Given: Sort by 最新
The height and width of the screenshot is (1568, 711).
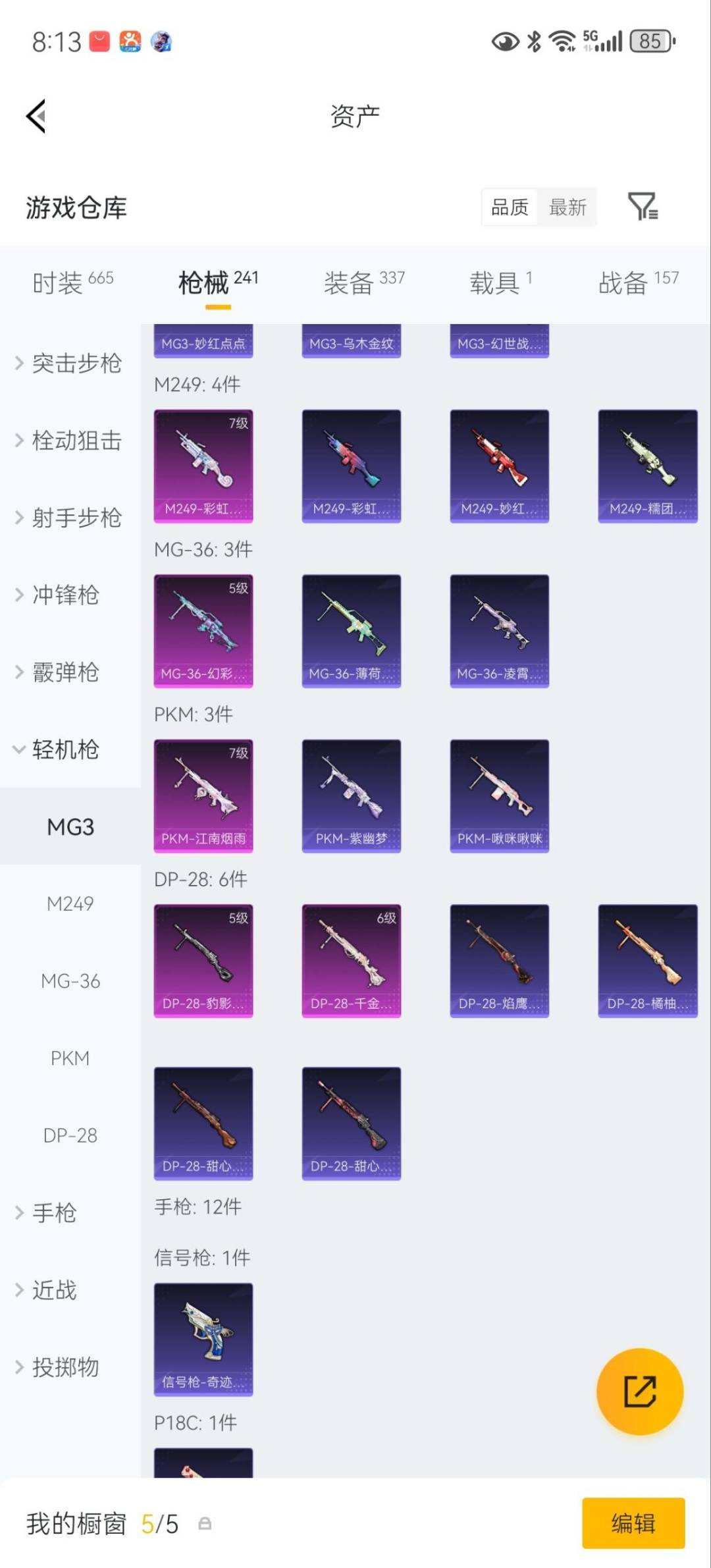Looking at the screenshot, I should [567, 207].
